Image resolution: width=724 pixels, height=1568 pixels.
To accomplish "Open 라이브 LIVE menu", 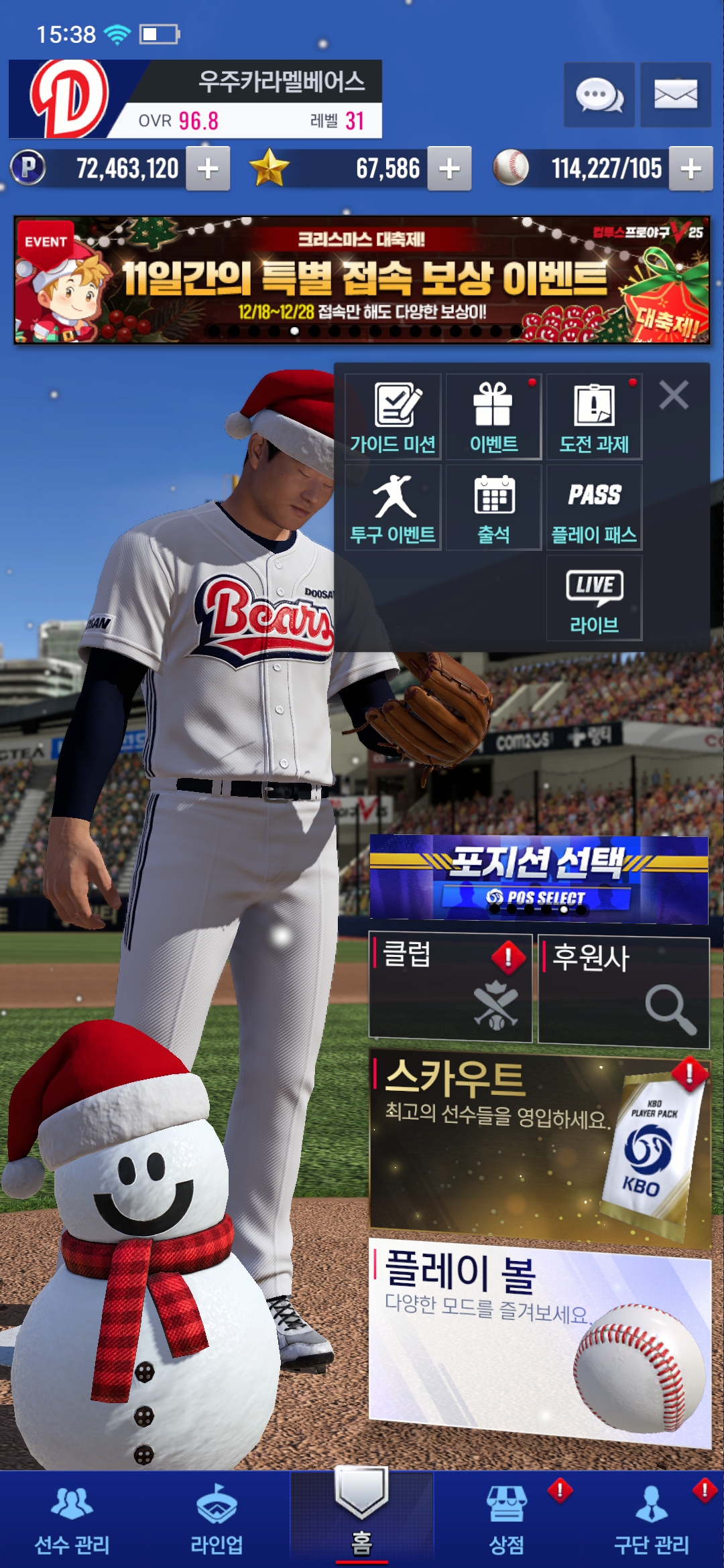I will point(594,598).
